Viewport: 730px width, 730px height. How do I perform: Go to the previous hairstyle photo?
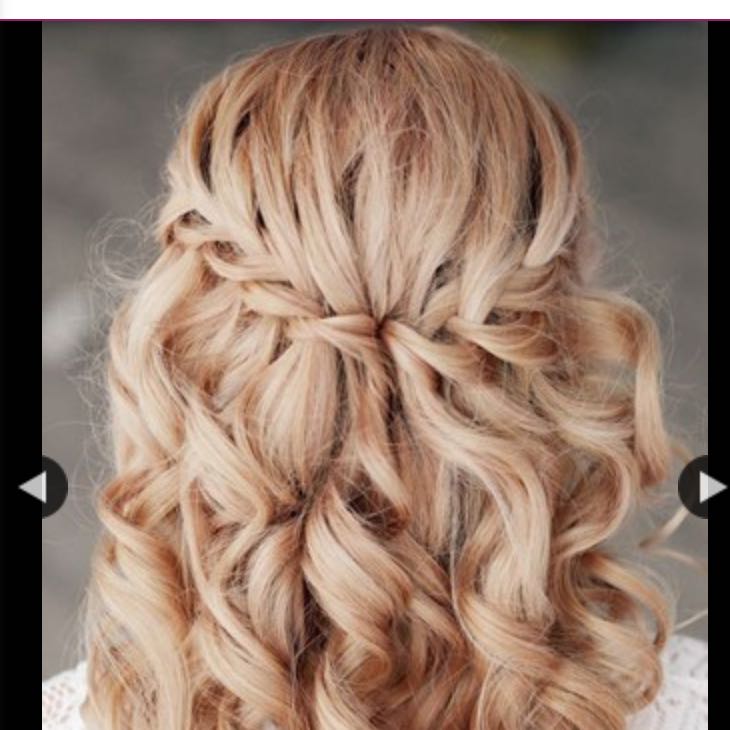[38, 487]
